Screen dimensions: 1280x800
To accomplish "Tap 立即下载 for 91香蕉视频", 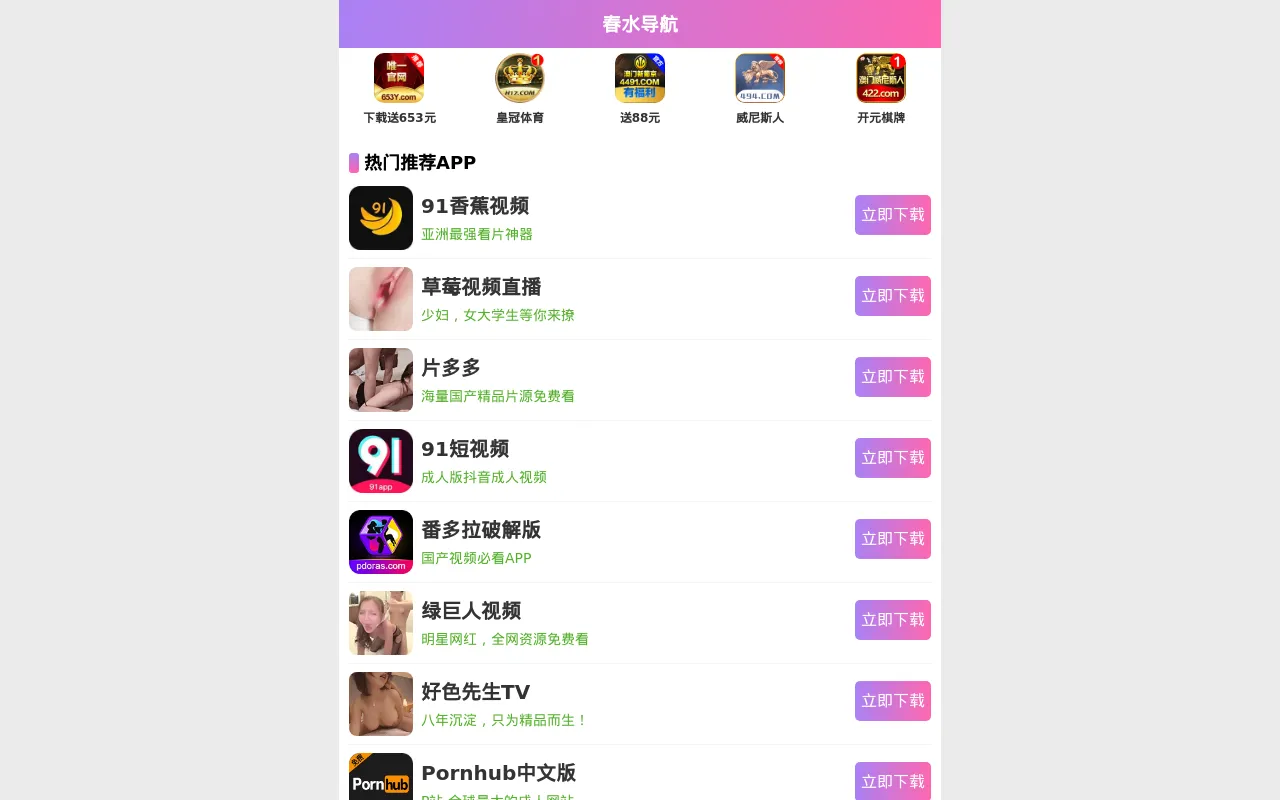I will tap(892, 215).
